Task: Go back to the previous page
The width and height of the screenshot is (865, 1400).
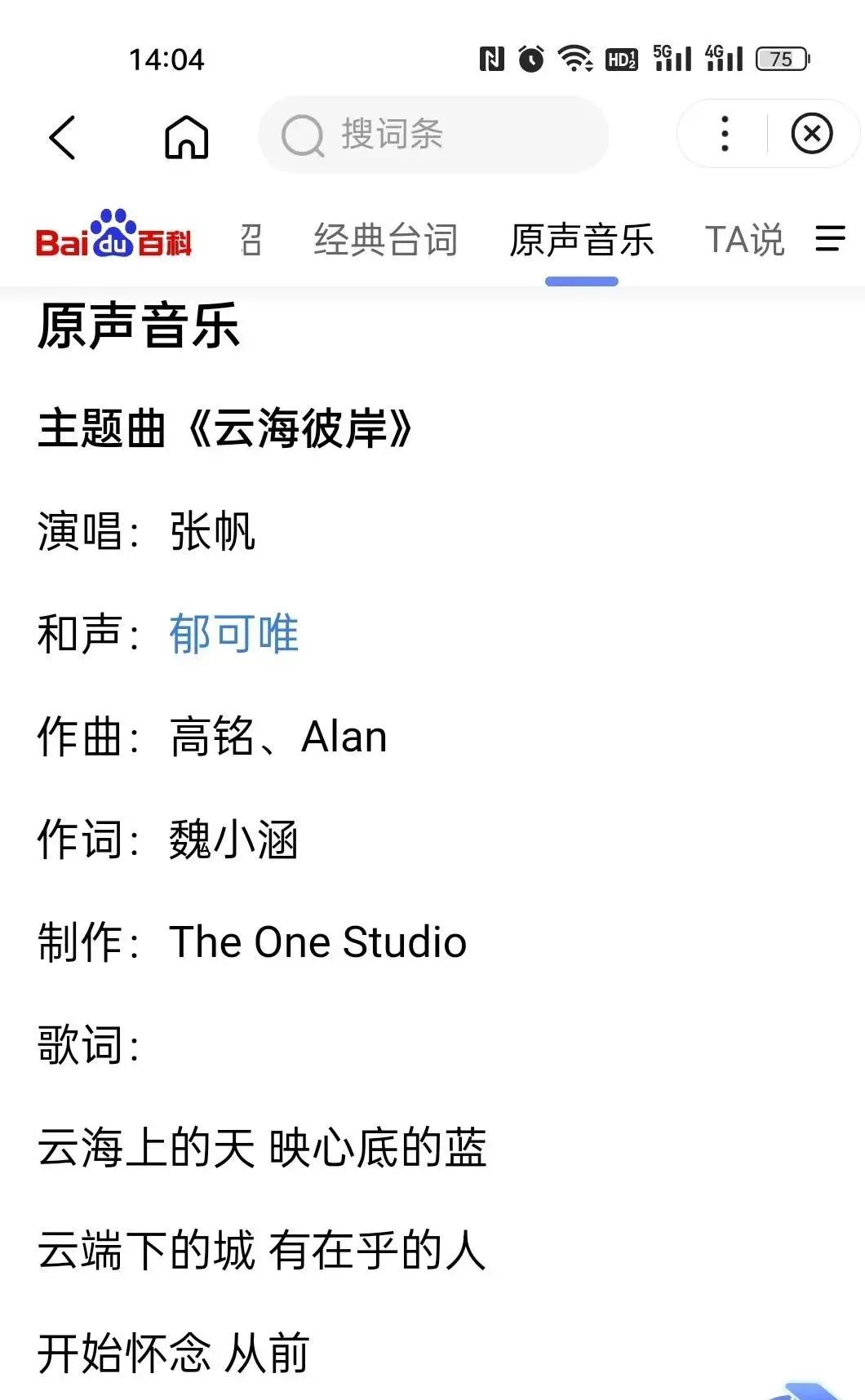Action: click(63, 136)
